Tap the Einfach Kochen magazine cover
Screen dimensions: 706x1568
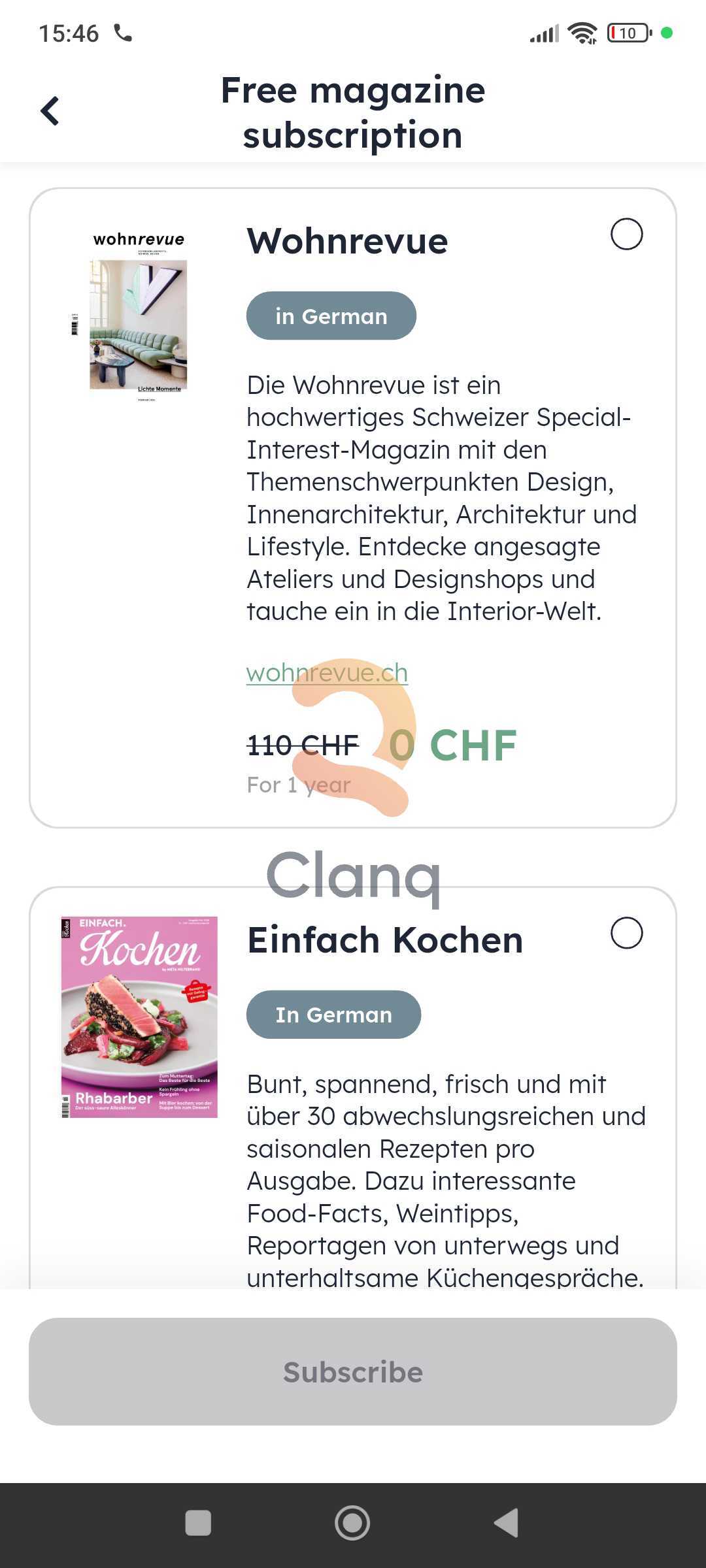(x=139, y=1017)
